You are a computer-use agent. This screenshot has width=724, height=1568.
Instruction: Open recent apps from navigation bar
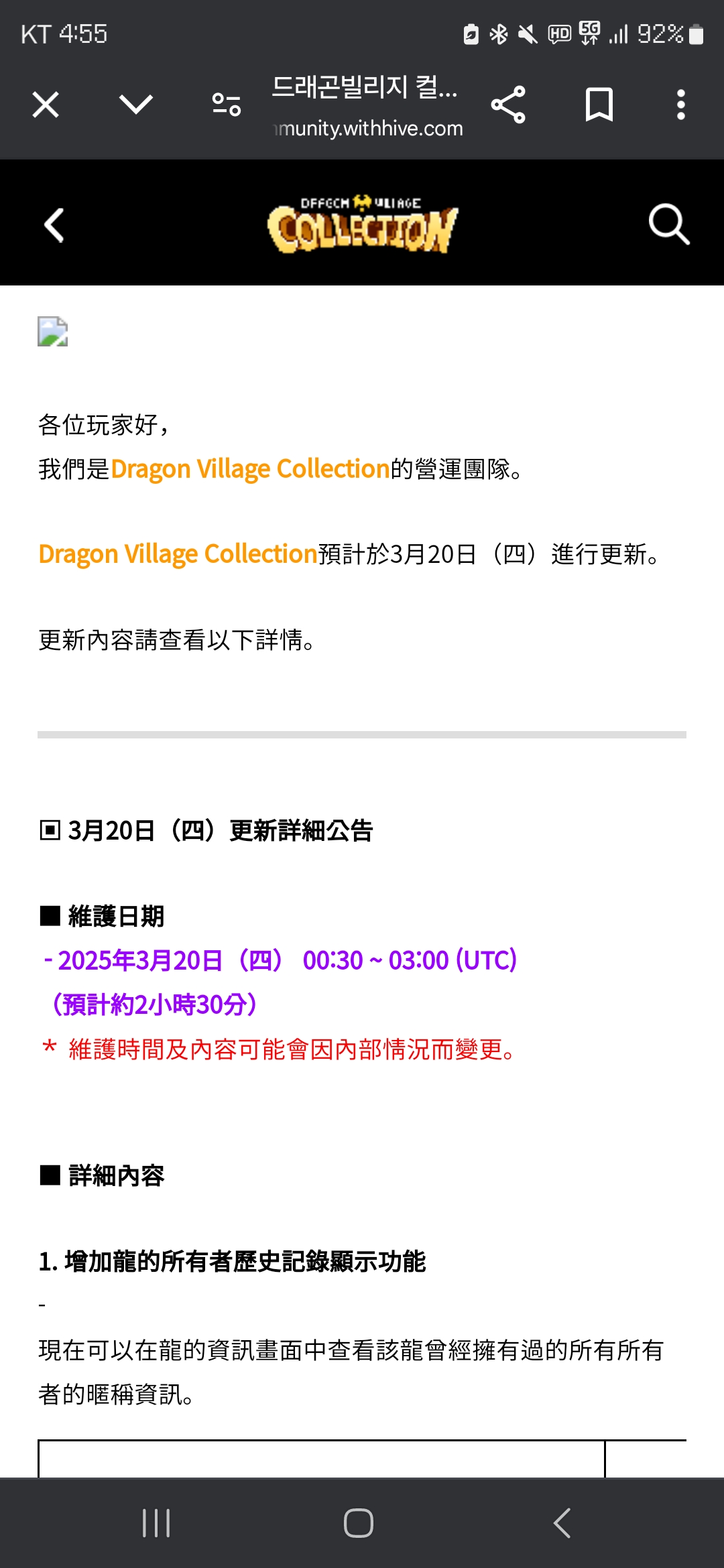(x=156, y=1523)
